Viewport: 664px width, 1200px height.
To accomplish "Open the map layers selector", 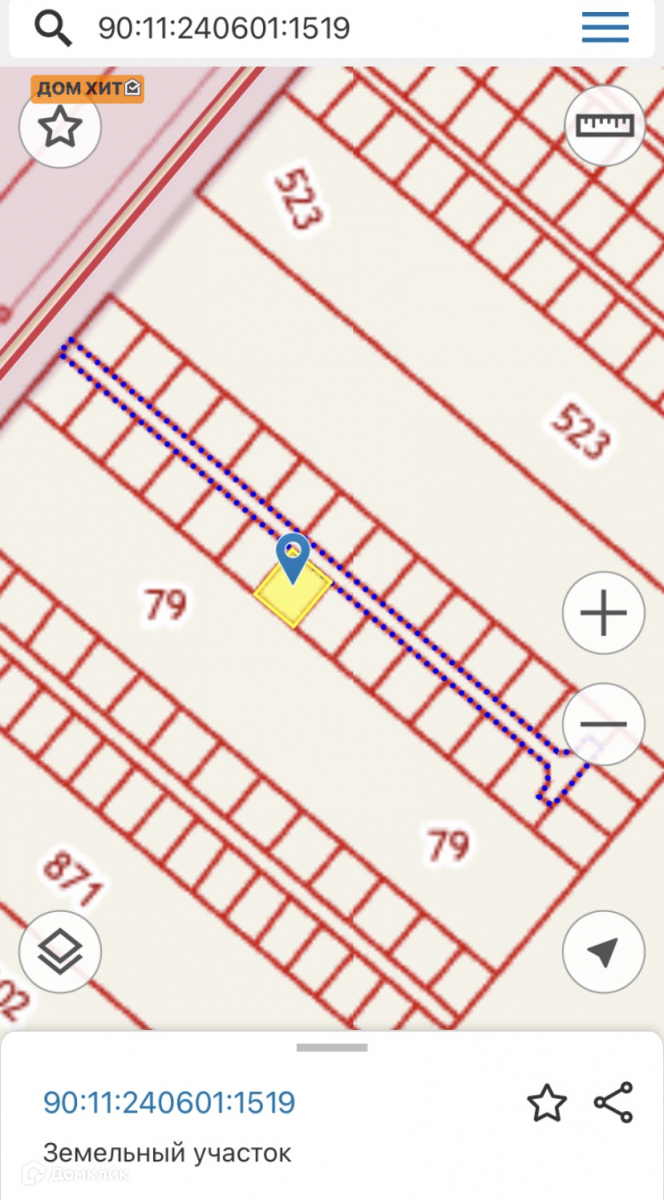I will coord(60,952).
